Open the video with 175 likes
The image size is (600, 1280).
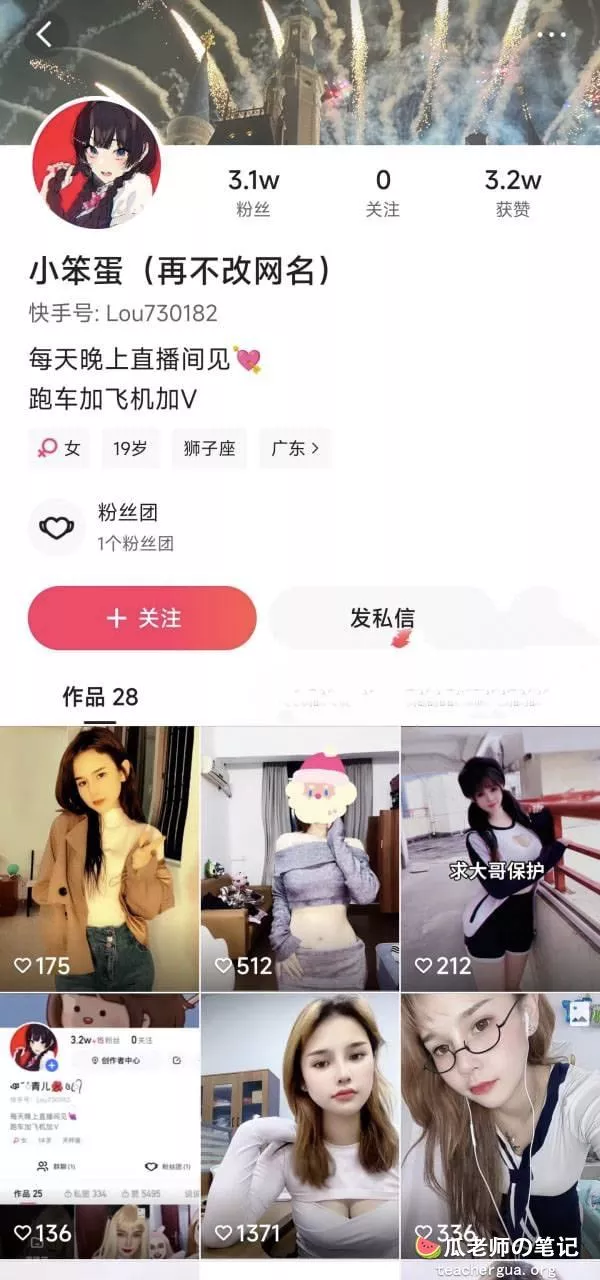(x=99, y=858)
